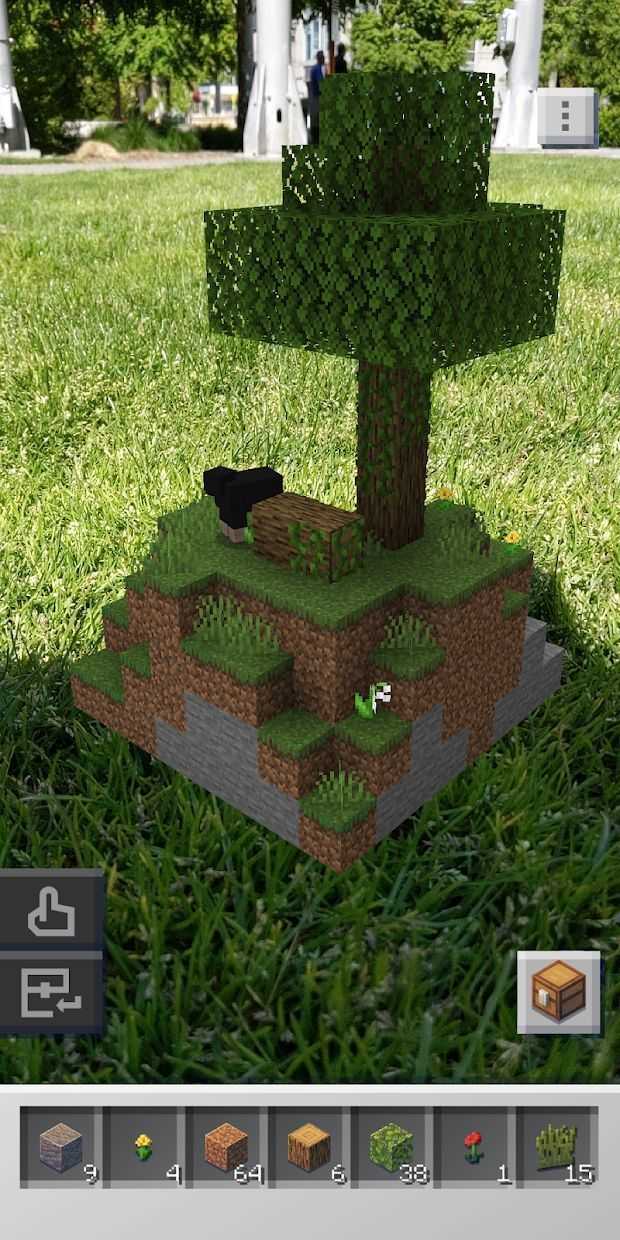Open the chest inventory

(x=559, y=991)
